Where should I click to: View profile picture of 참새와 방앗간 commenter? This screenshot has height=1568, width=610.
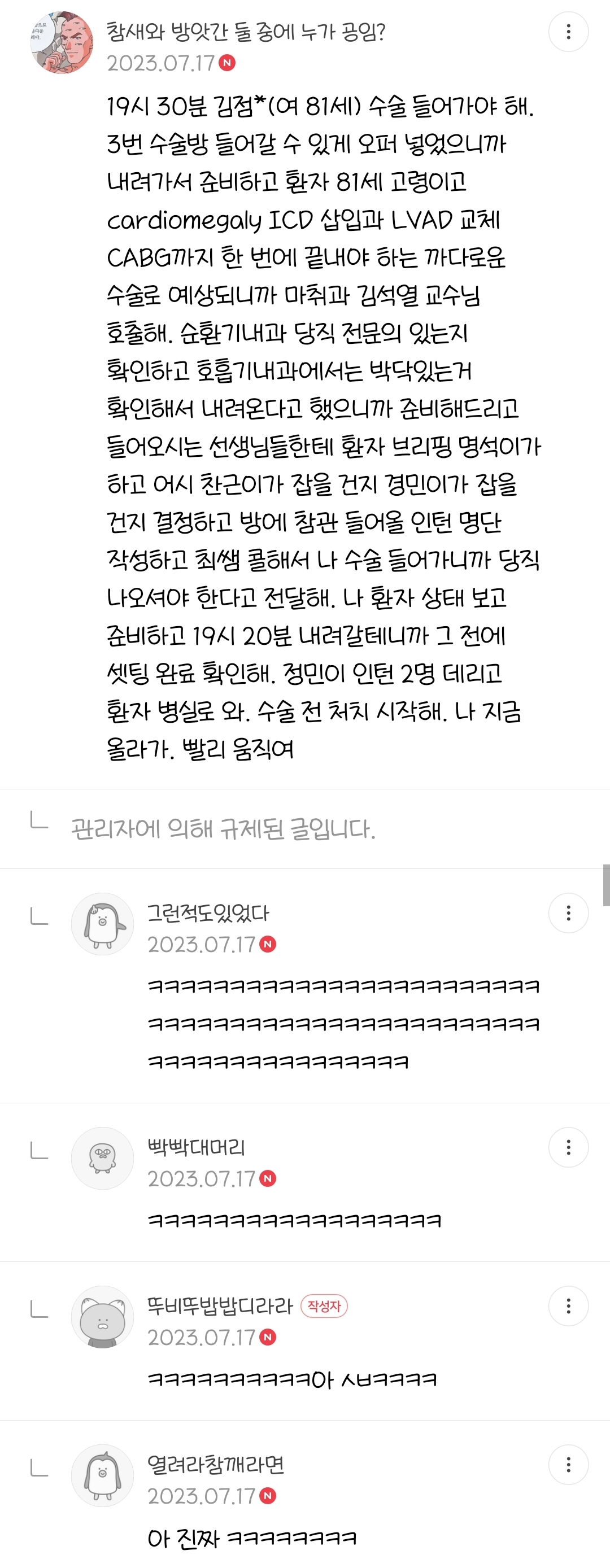pyautogui.click(x=62, y=42)
